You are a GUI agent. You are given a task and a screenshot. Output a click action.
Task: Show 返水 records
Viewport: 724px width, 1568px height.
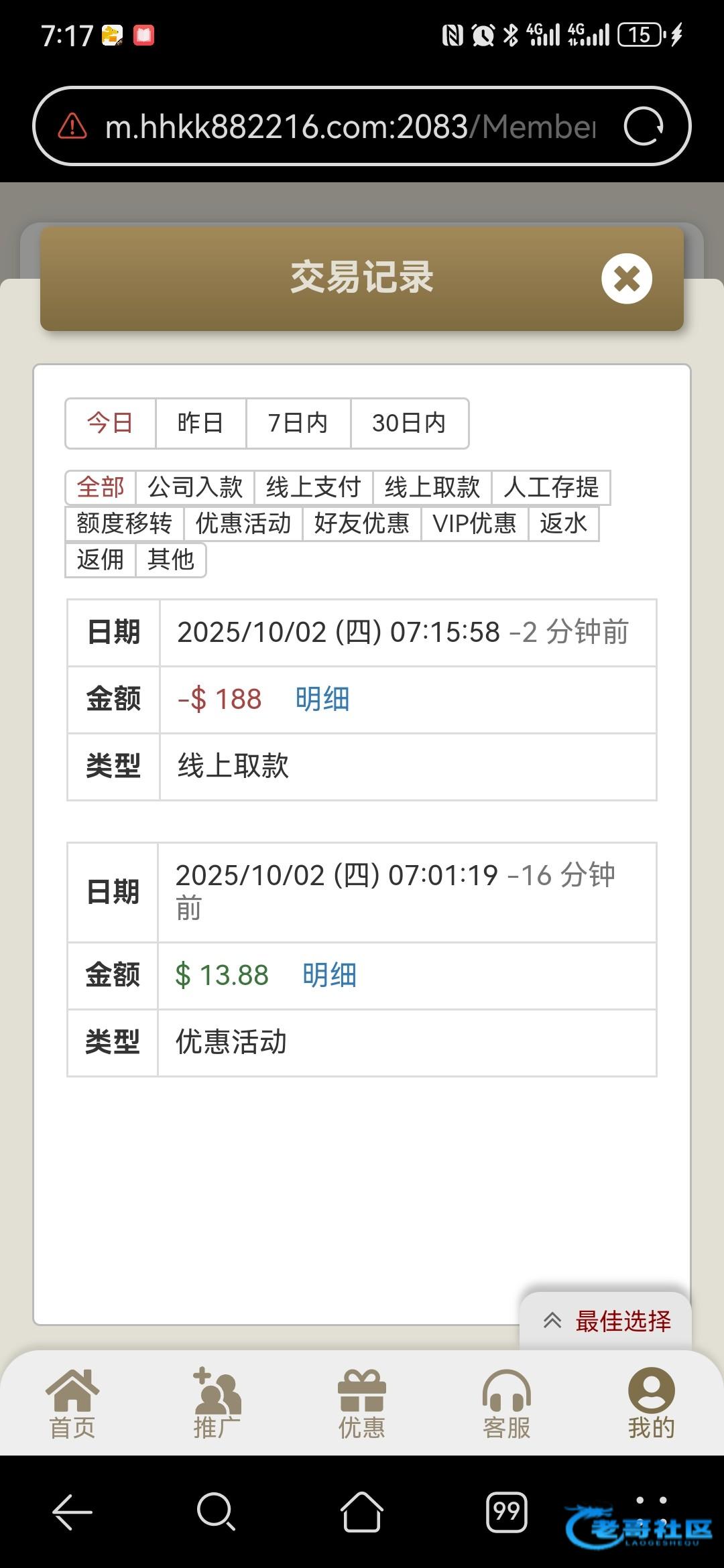point(564,523)
